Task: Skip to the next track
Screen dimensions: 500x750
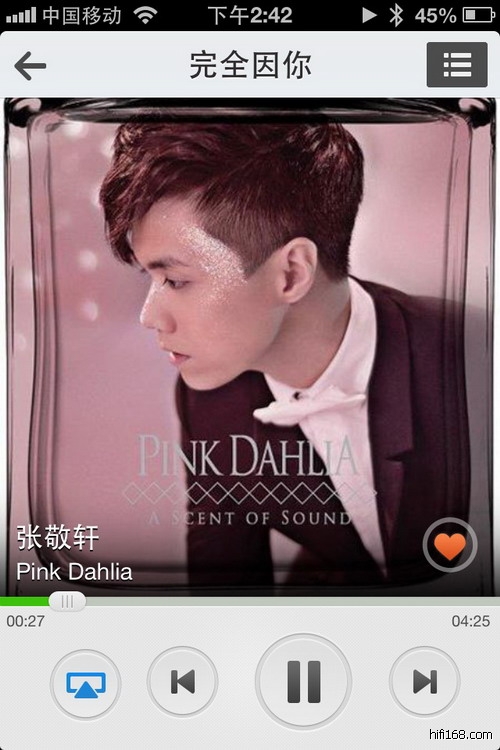Action: tap(424, 681)
